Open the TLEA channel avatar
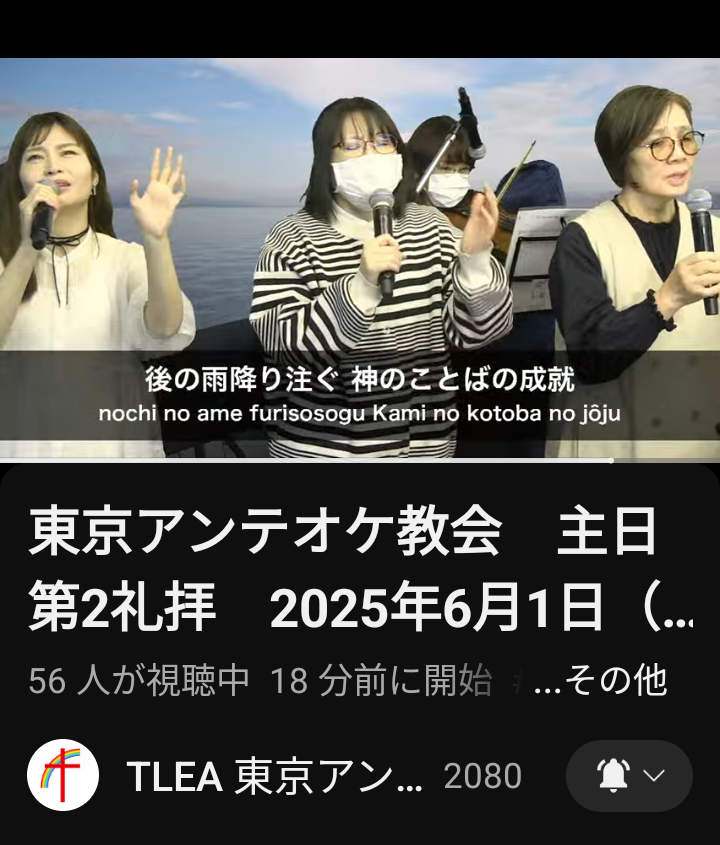Viewport: 720px width, 845px height. click(62, 776)
